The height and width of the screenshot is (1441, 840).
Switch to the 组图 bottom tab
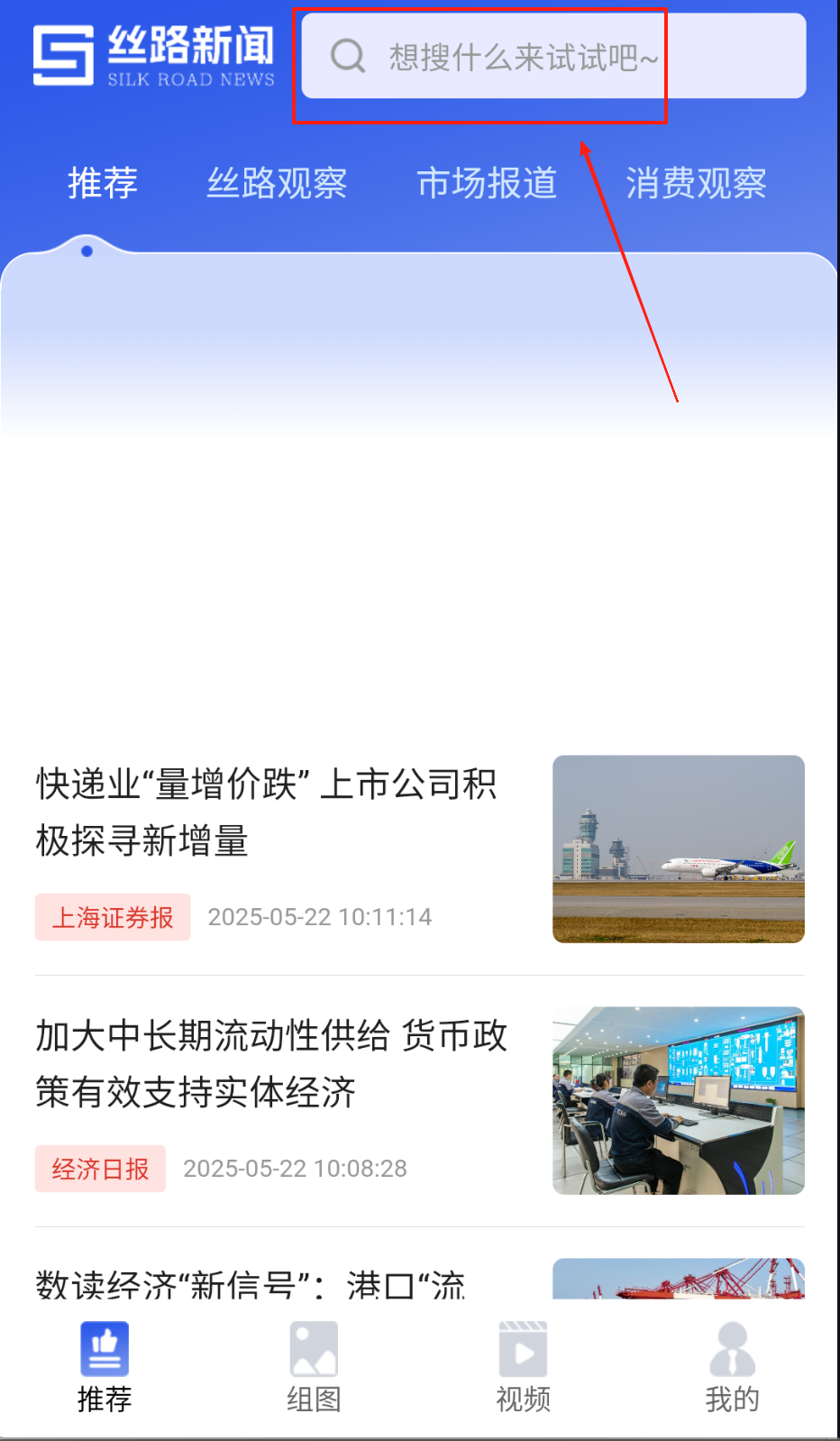click(314, 1368)
